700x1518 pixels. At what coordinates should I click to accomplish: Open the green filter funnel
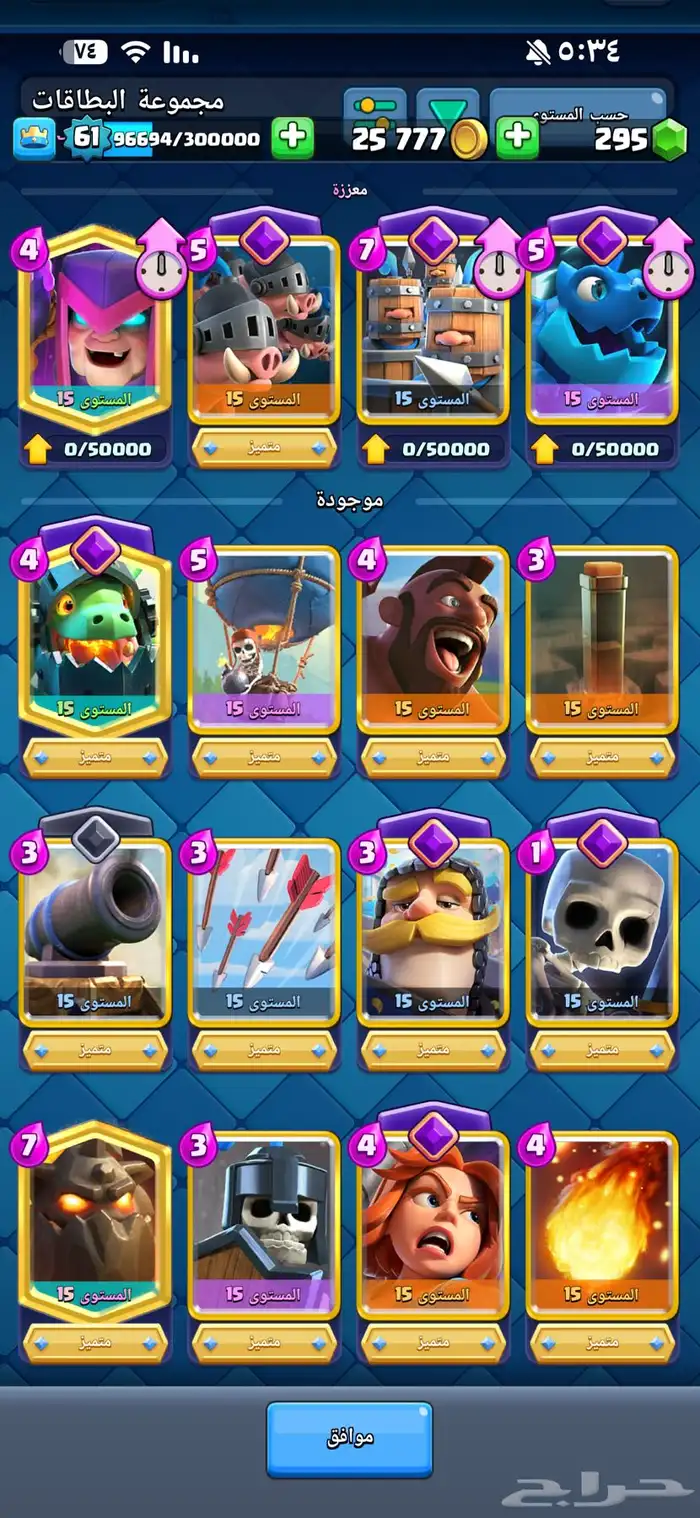click(x=448, y=106)
